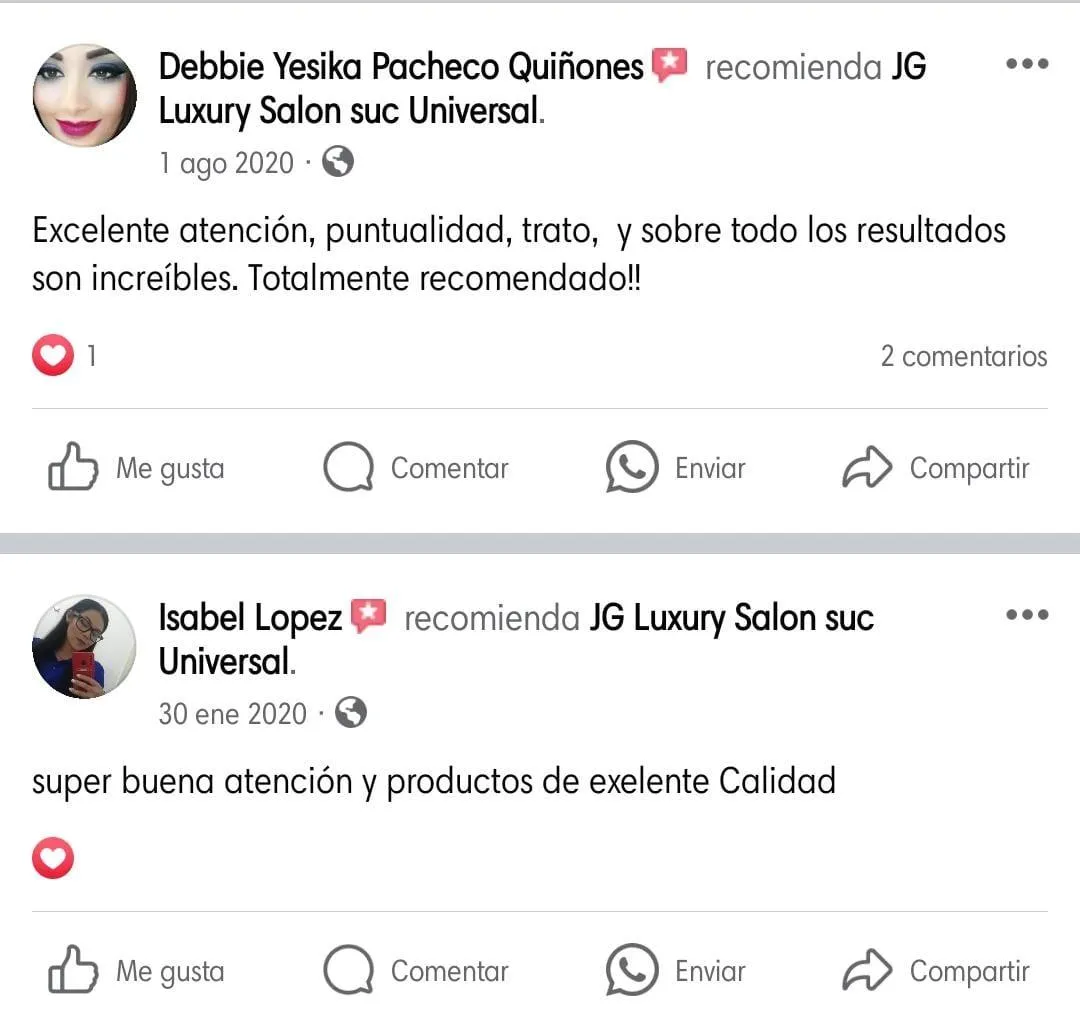Share Debbie's recommendation with Compartir

click(x=936, y=469)
